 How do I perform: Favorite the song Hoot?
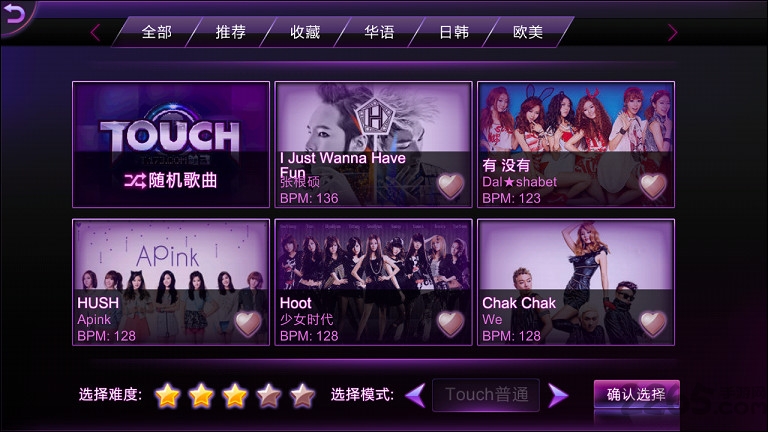(451, 323)
